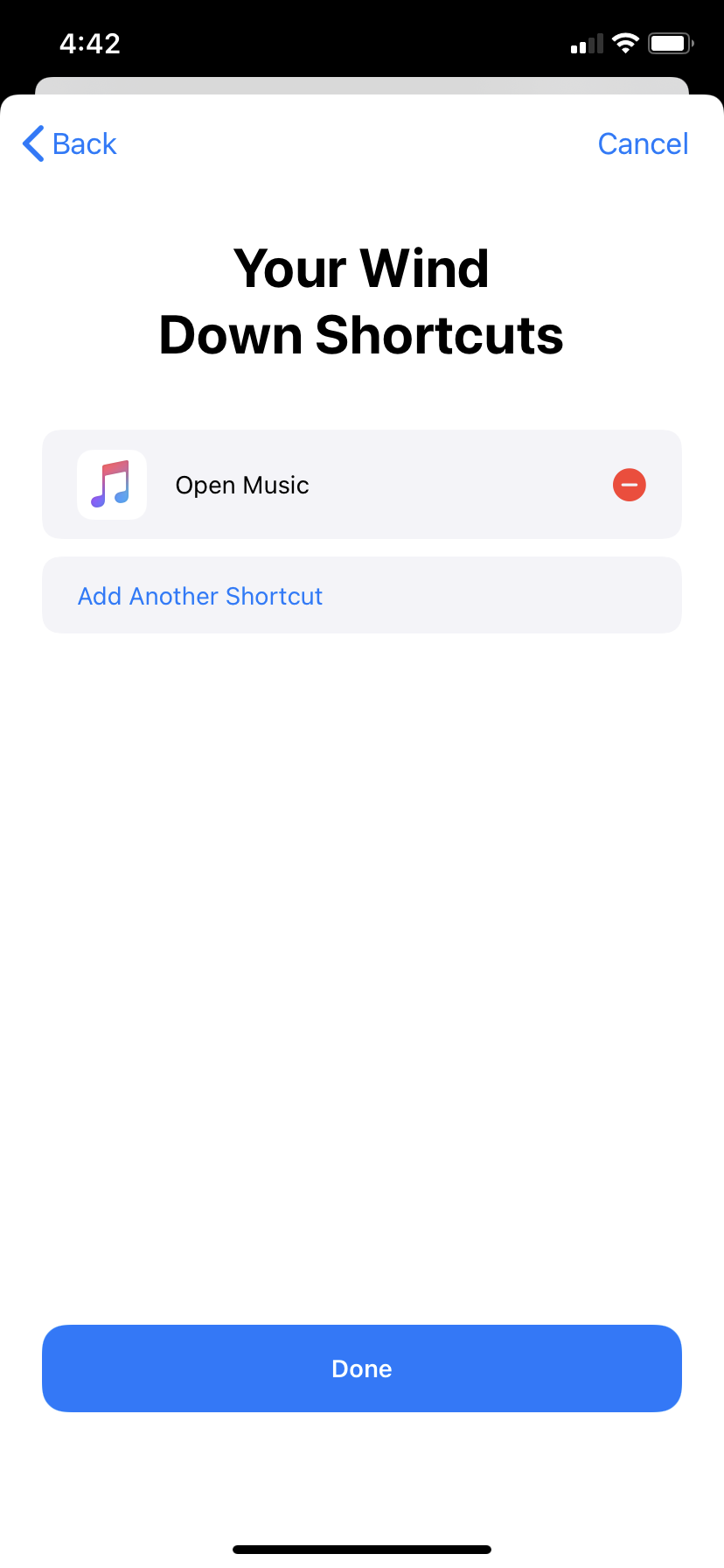Go back to the previous screen
Viewport: 724px width, 1568px height.
pyautogui.click(x=70, y=143)
